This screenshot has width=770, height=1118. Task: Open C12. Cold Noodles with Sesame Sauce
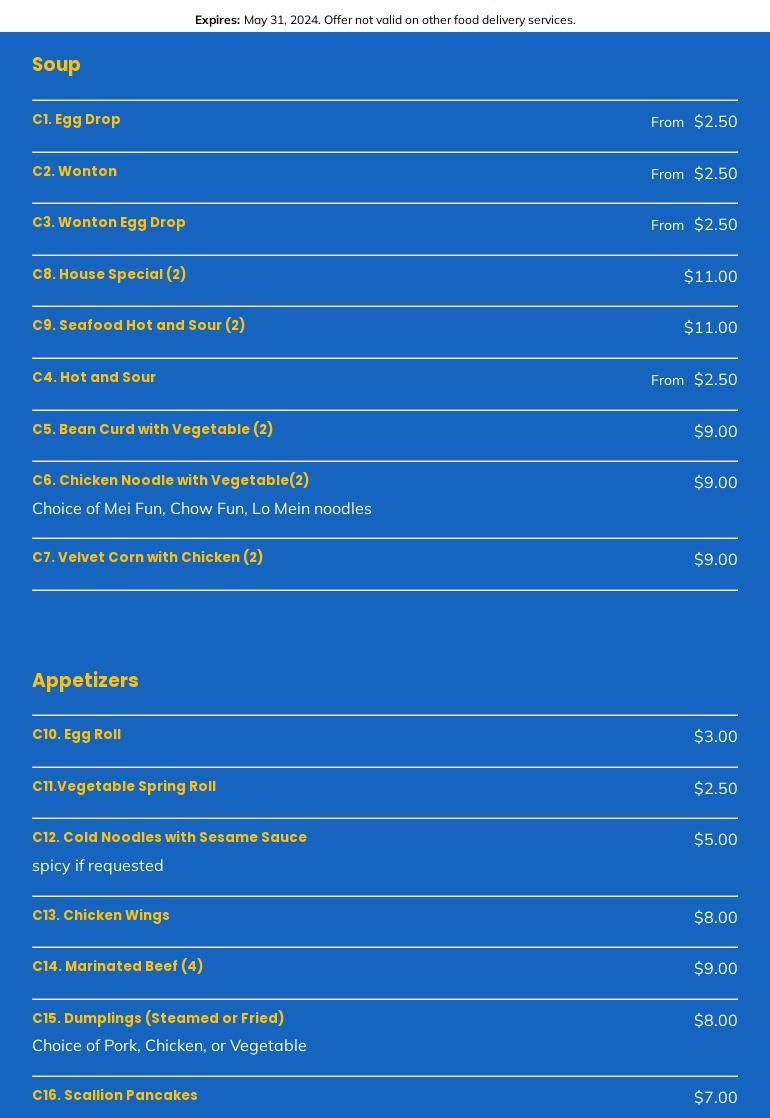pyautogui.click(x=169, y=838)
